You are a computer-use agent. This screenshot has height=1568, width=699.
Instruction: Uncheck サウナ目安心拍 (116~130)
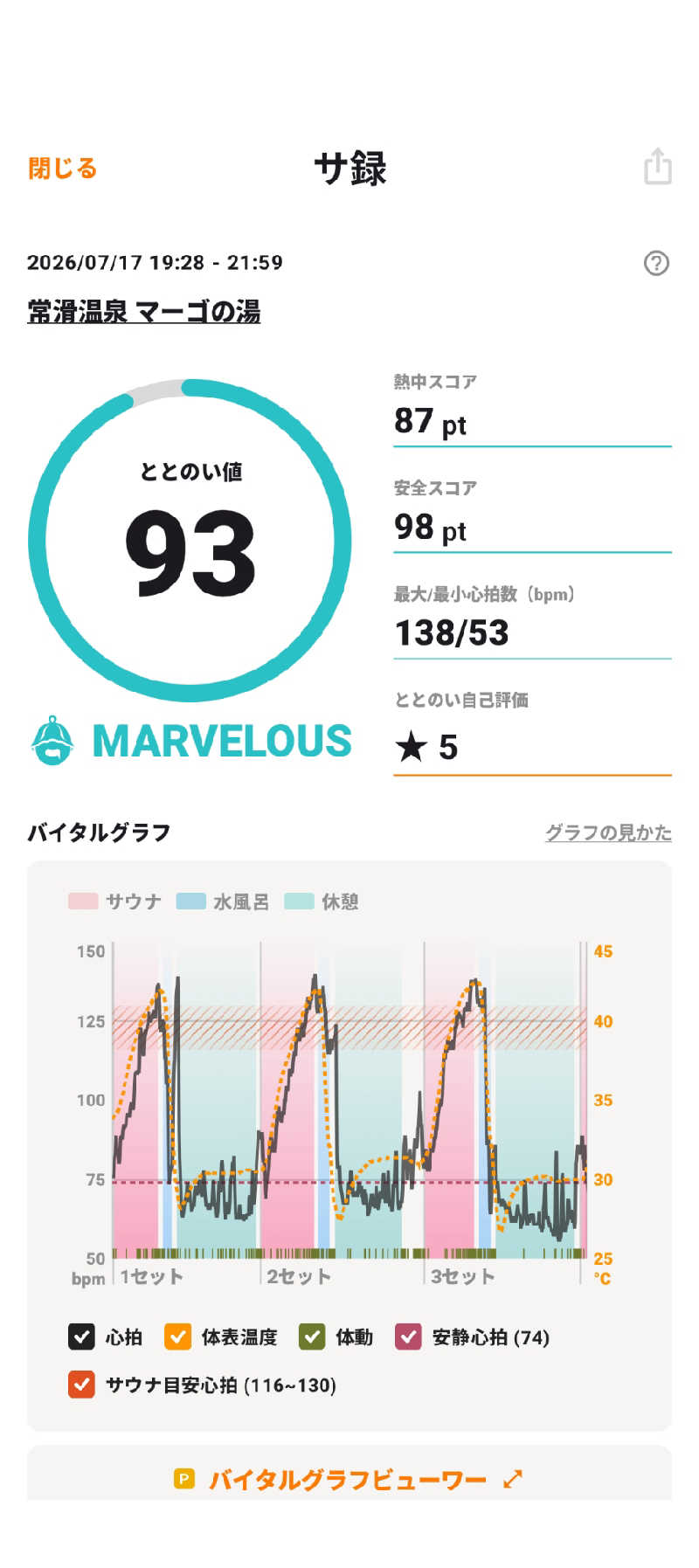pos(81,1385)
